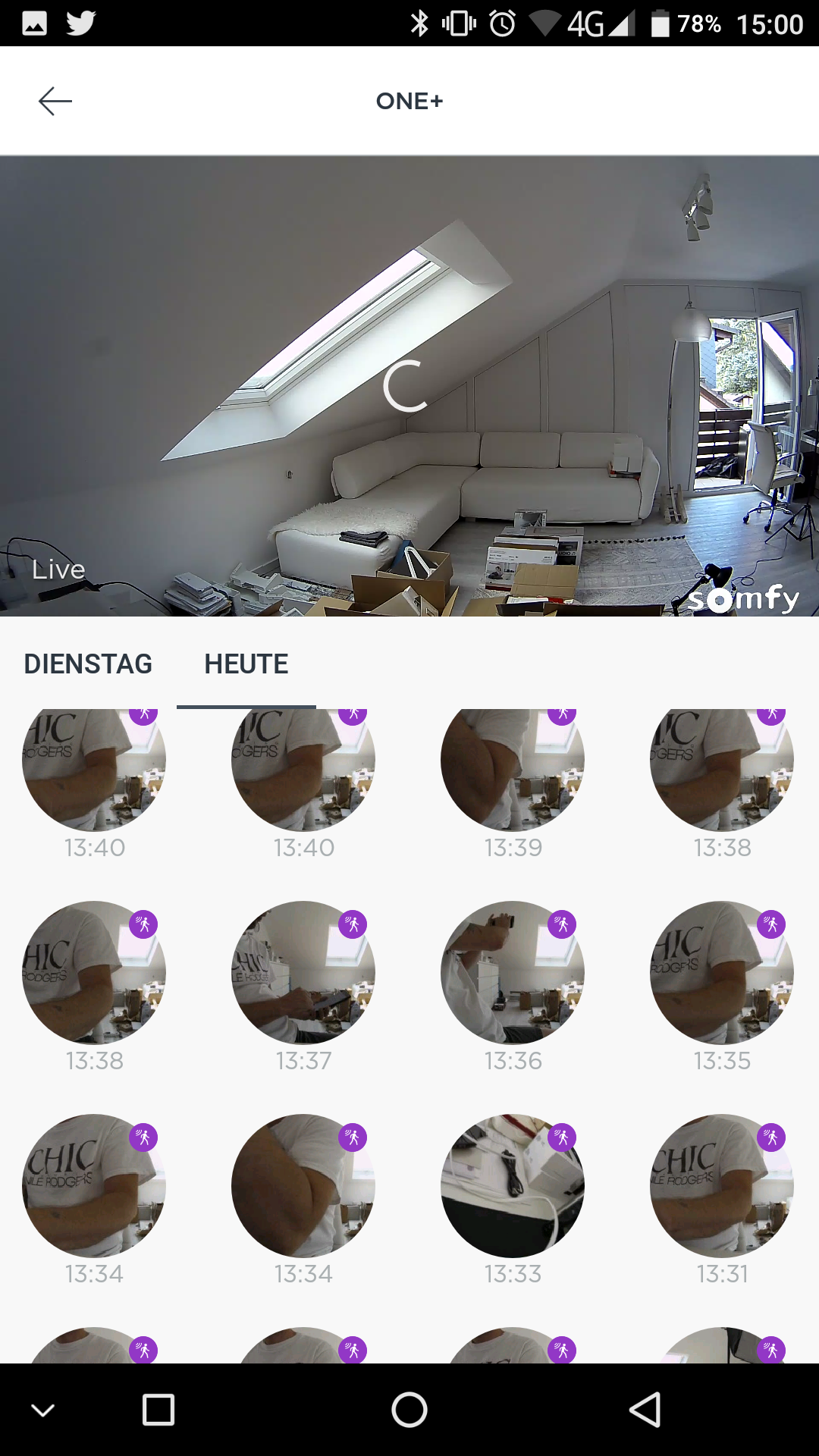The width and height of the screenshot is (819, 1456).
Task: Tap the system home button
Action: (x=409, y=1410)
